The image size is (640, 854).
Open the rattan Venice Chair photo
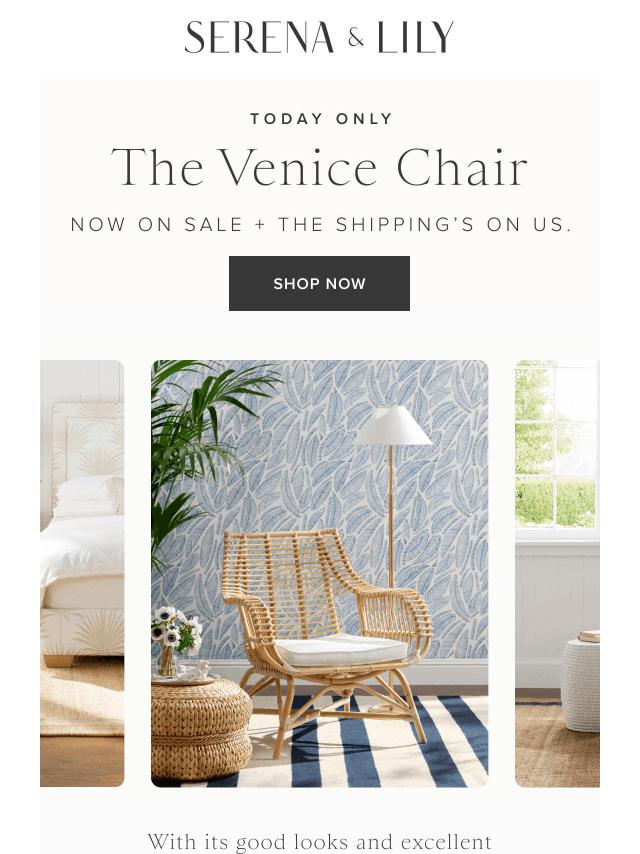pyautogui.click(x=320, y=573)
